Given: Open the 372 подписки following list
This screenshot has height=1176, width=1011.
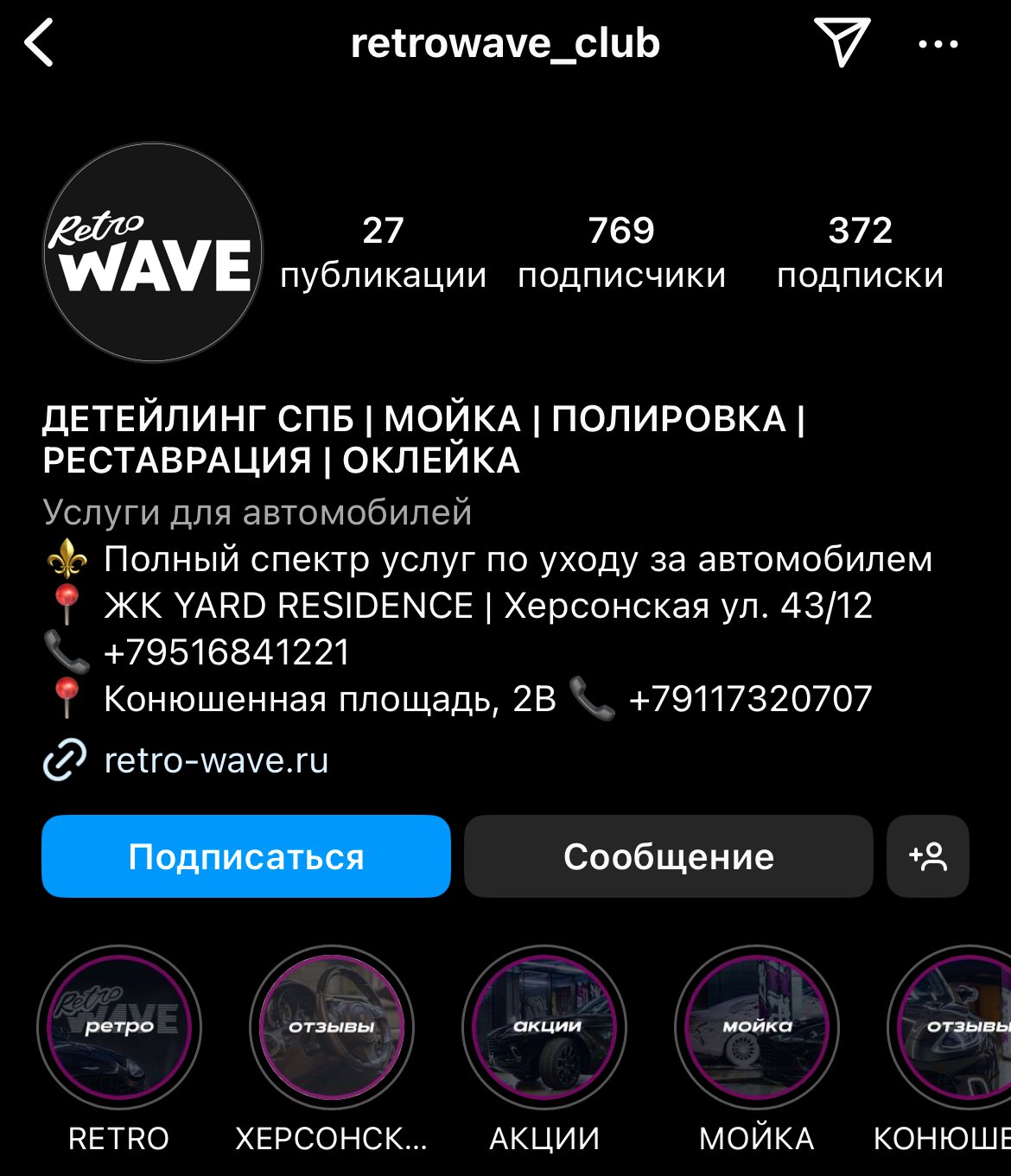Looking at the screenshot, I should click(860, 251).
